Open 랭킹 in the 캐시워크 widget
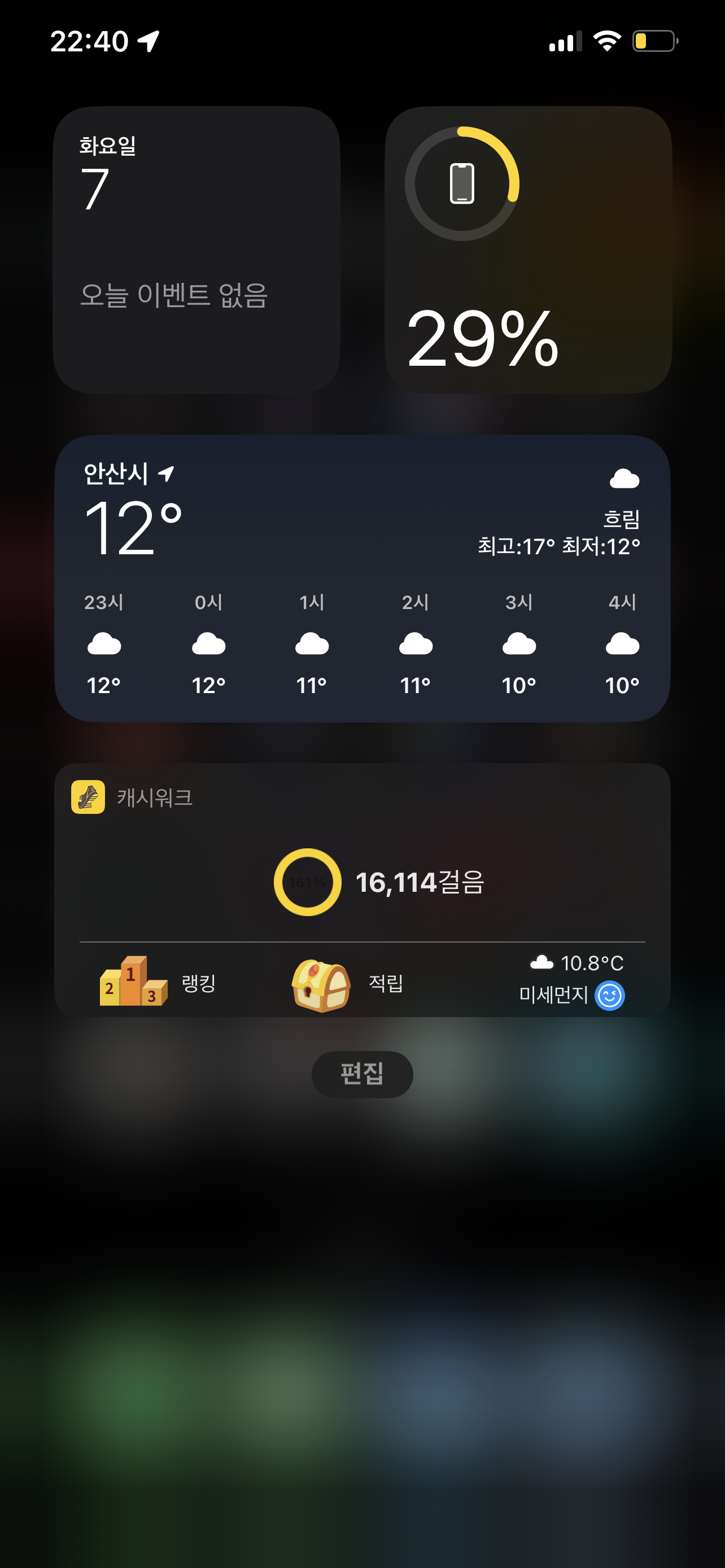 (158, 982)
